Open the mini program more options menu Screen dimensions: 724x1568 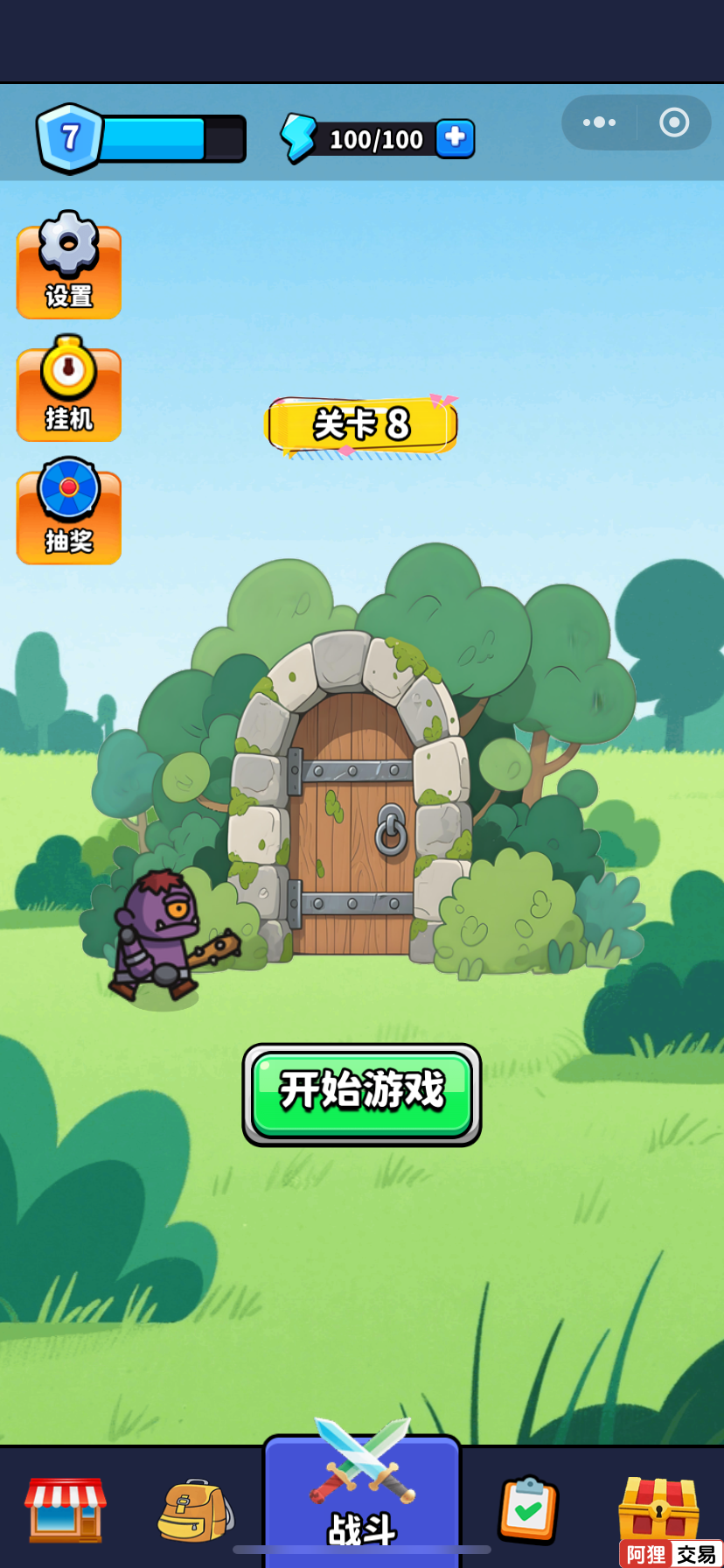click(599, 122)
